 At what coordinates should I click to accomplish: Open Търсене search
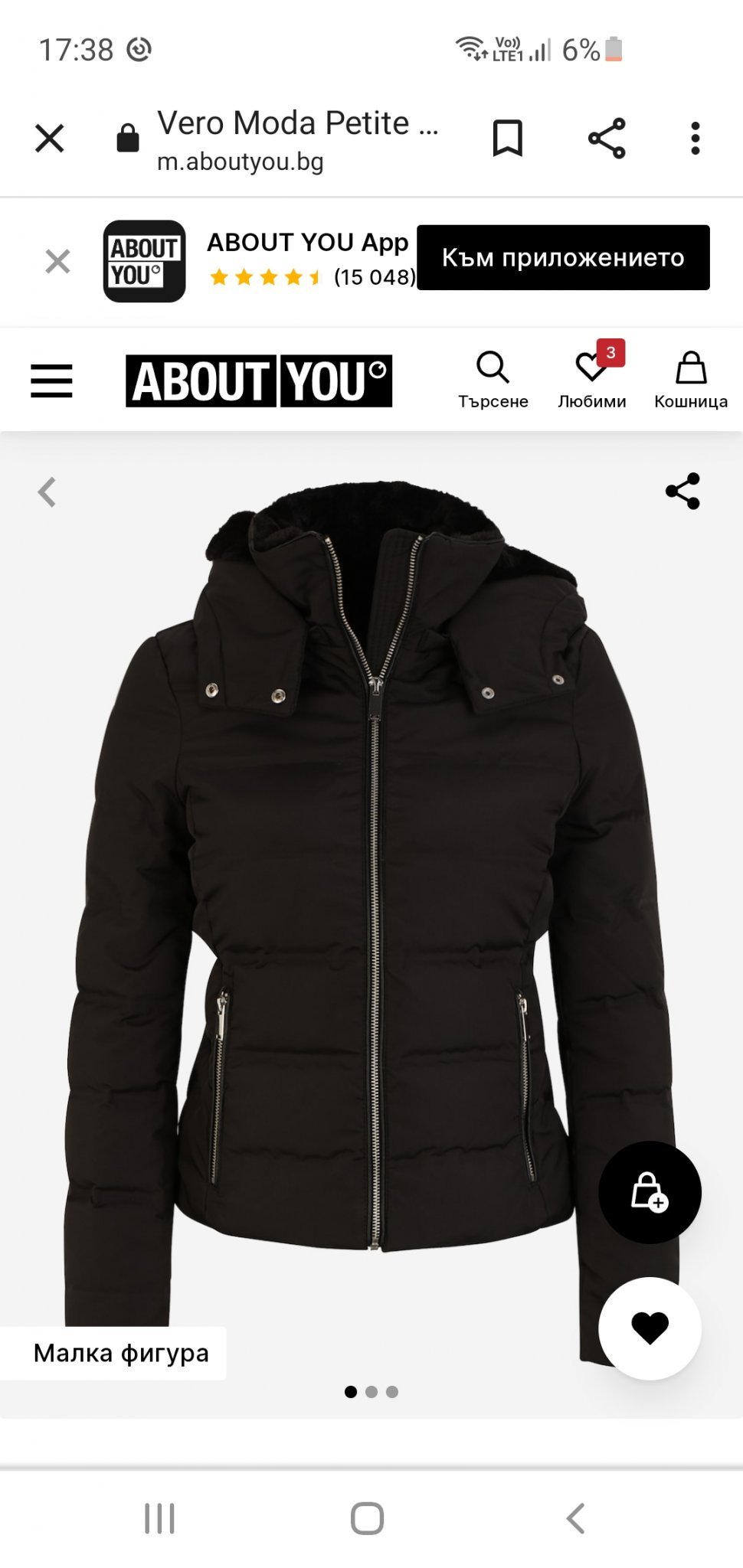(493, 381)
